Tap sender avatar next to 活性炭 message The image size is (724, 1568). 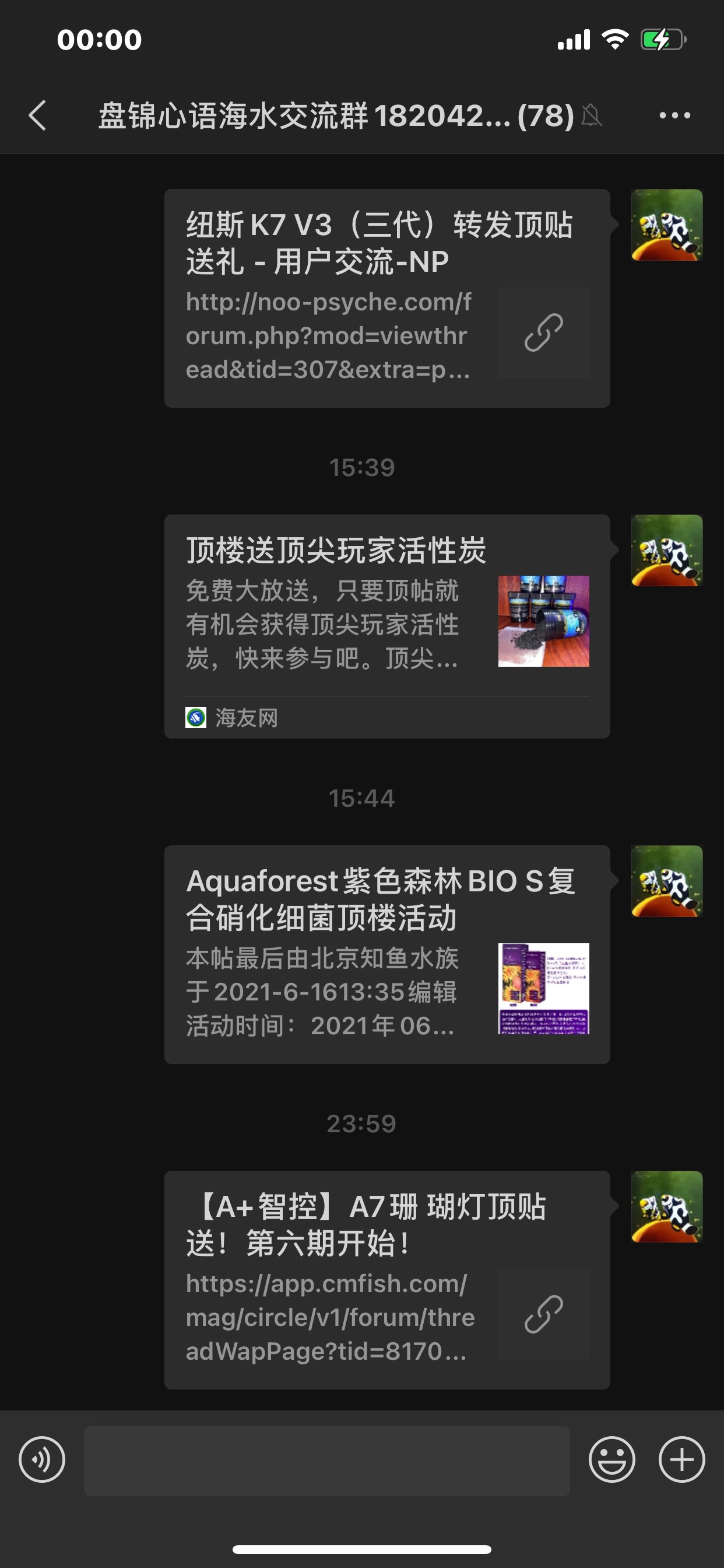667,550
